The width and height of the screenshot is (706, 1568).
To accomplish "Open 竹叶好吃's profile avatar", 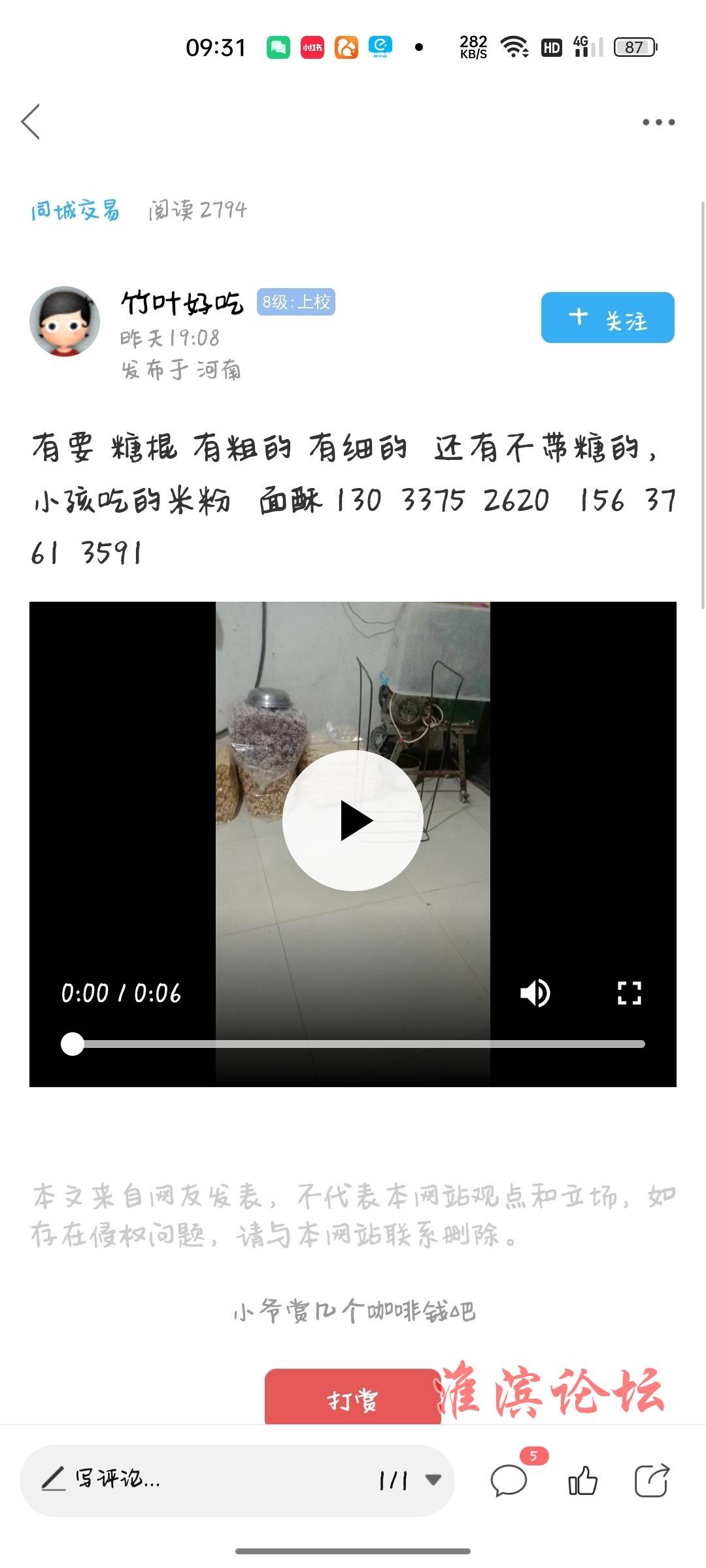I will [x=65, y=321].
